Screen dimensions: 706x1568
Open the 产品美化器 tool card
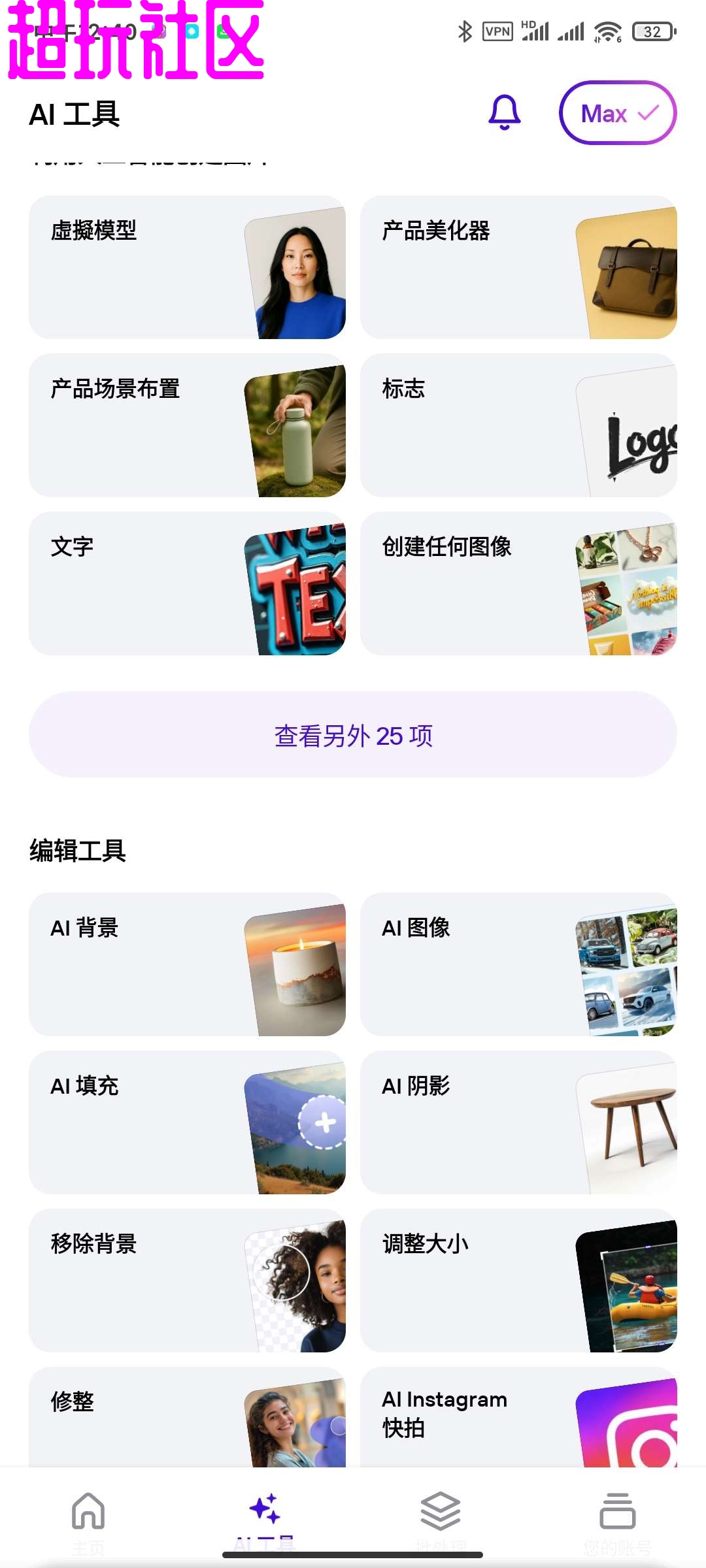click(518, 267)
